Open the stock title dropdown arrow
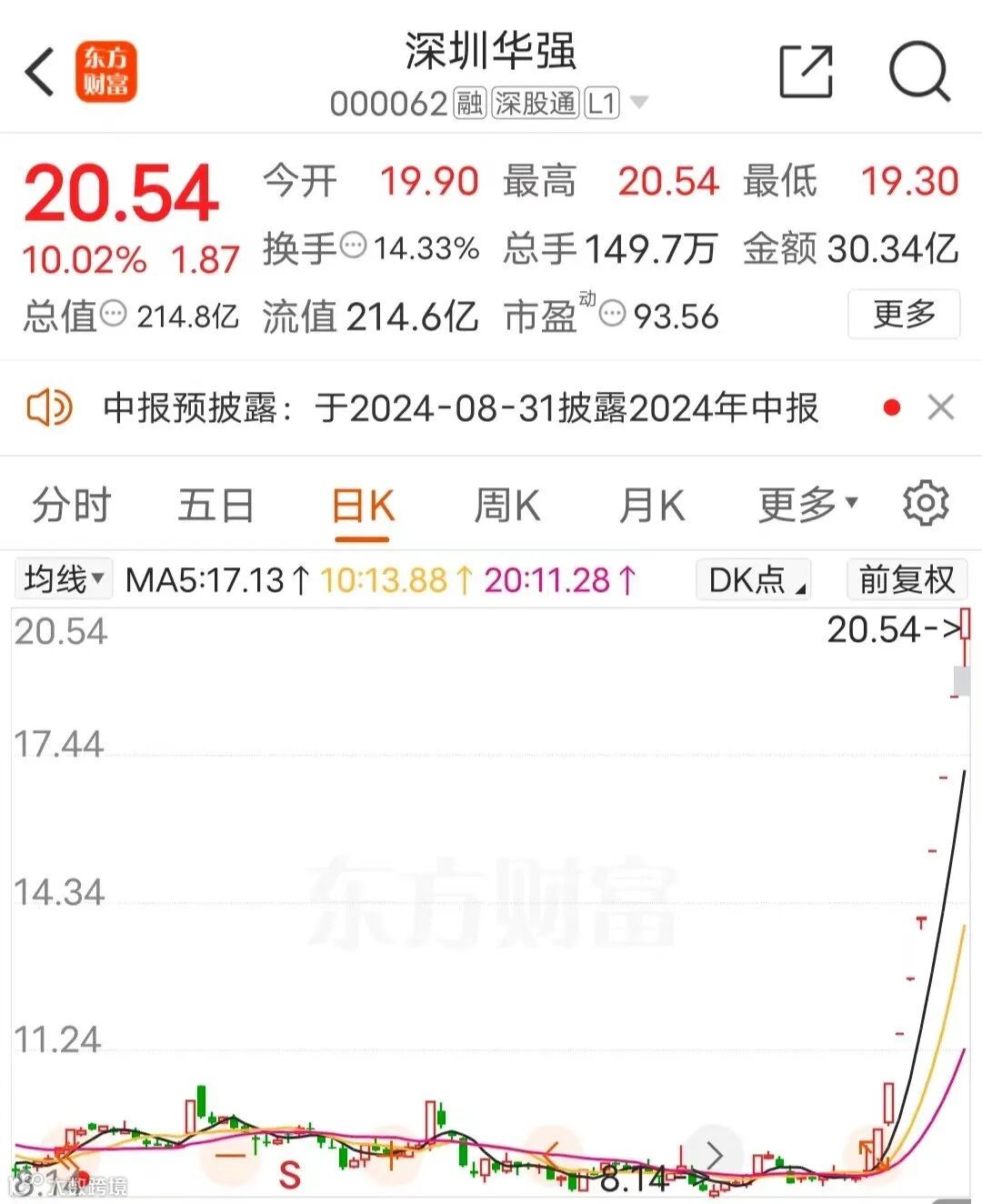Viewport: 982px width, 1204px height. click(x=639, y=102)
